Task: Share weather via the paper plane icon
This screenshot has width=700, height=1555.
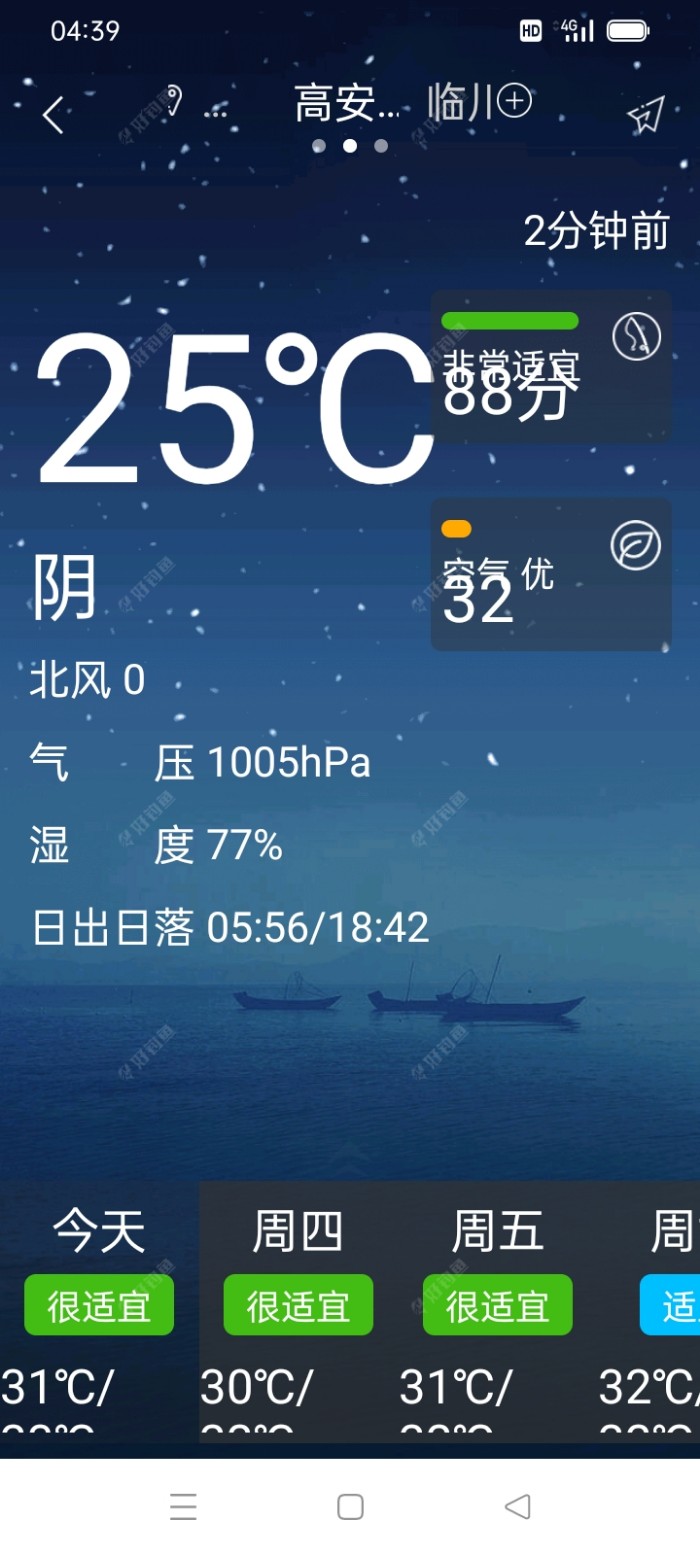Action: 645,116
